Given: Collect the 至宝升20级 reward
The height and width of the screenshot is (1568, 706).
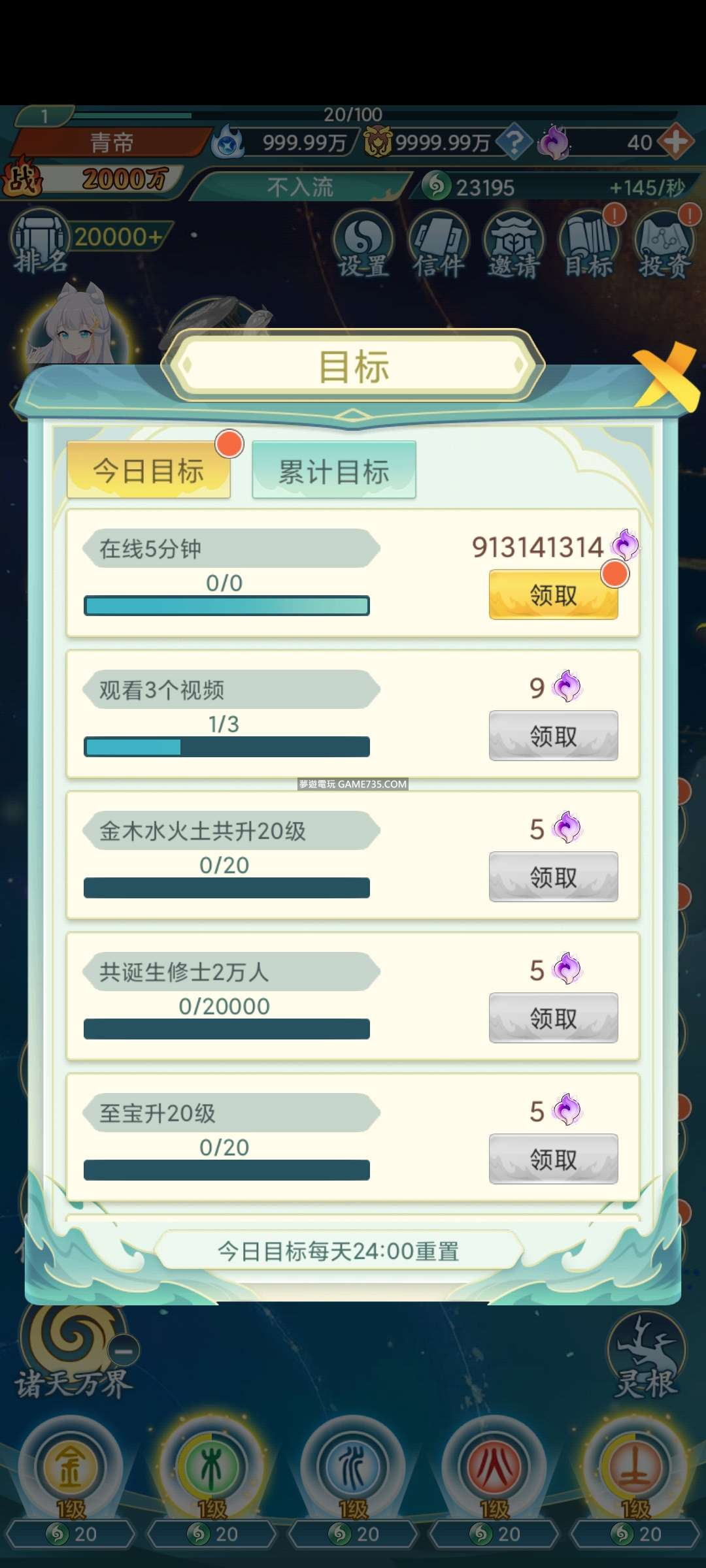Looking at the screenshot, I should pos(553,1160).
